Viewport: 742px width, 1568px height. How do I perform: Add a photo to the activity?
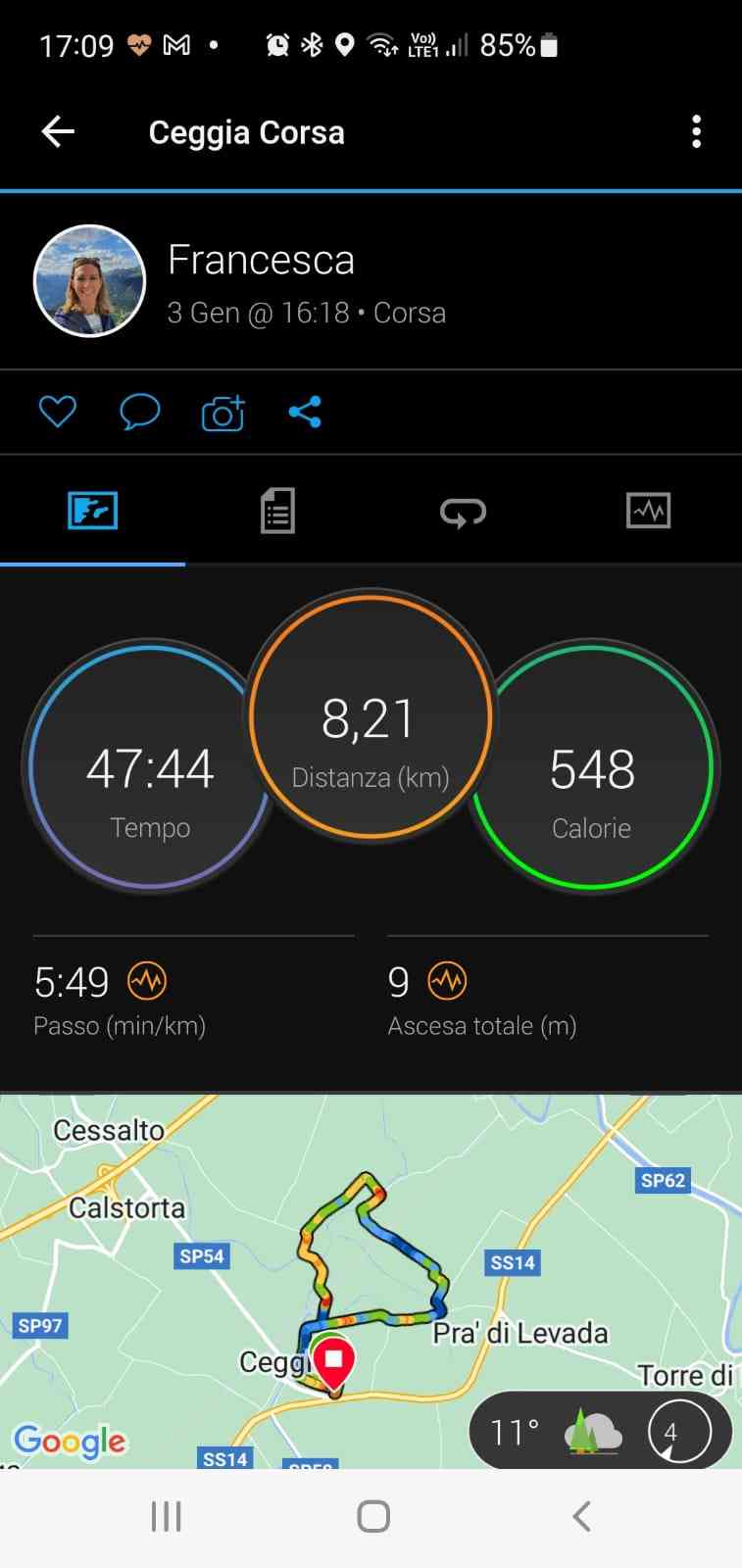(x=223, y=414)
